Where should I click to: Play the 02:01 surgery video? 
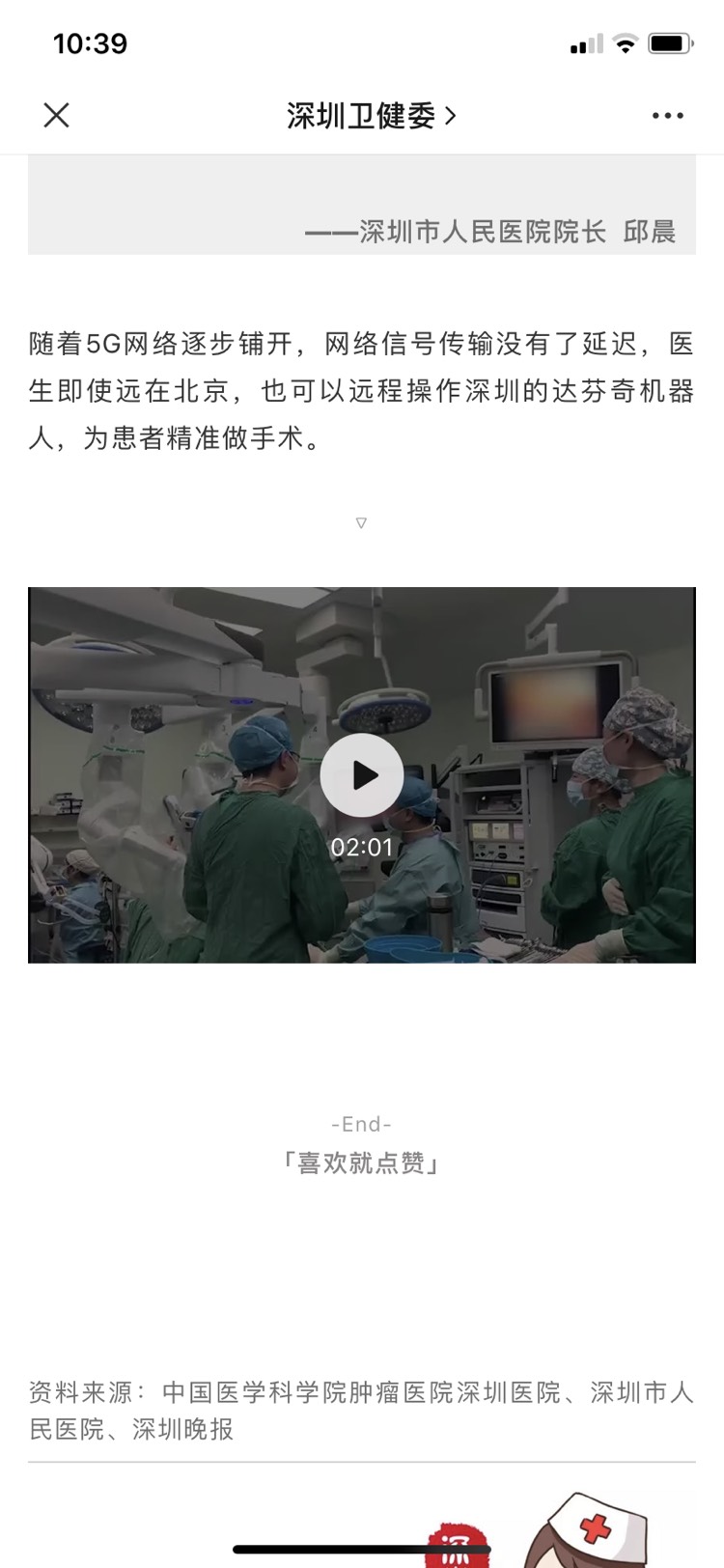362,775
